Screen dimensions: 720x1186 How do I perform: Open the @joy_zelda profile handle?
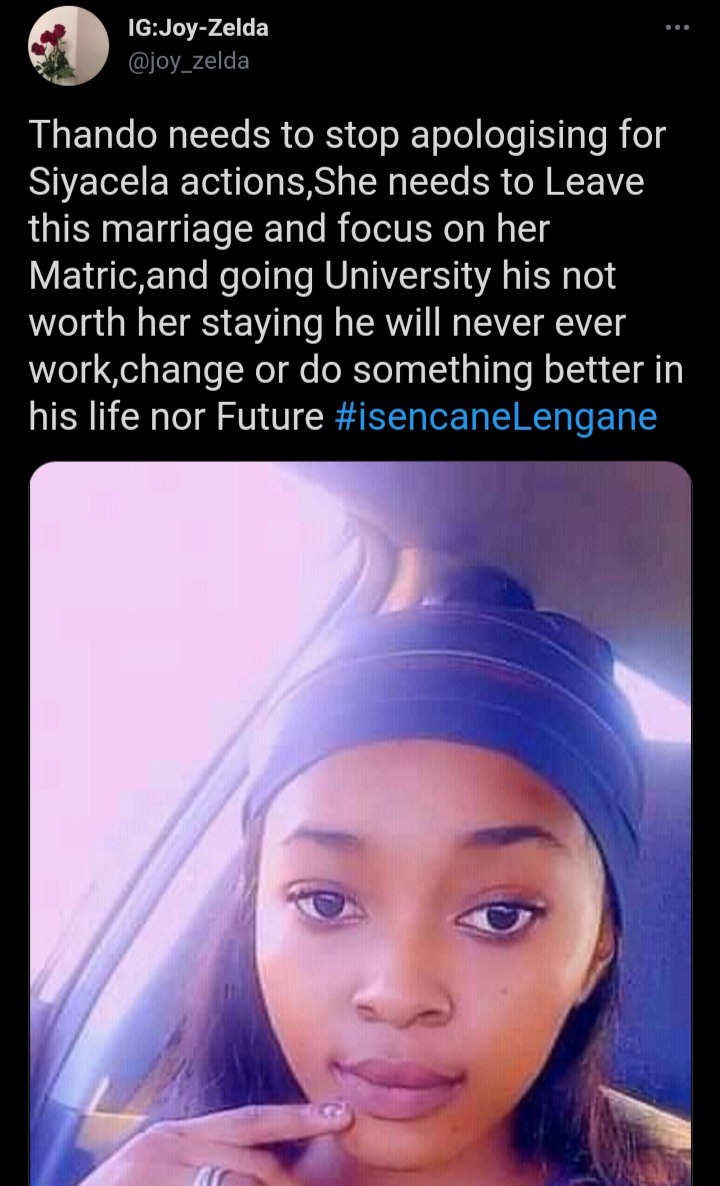(188, 61)
